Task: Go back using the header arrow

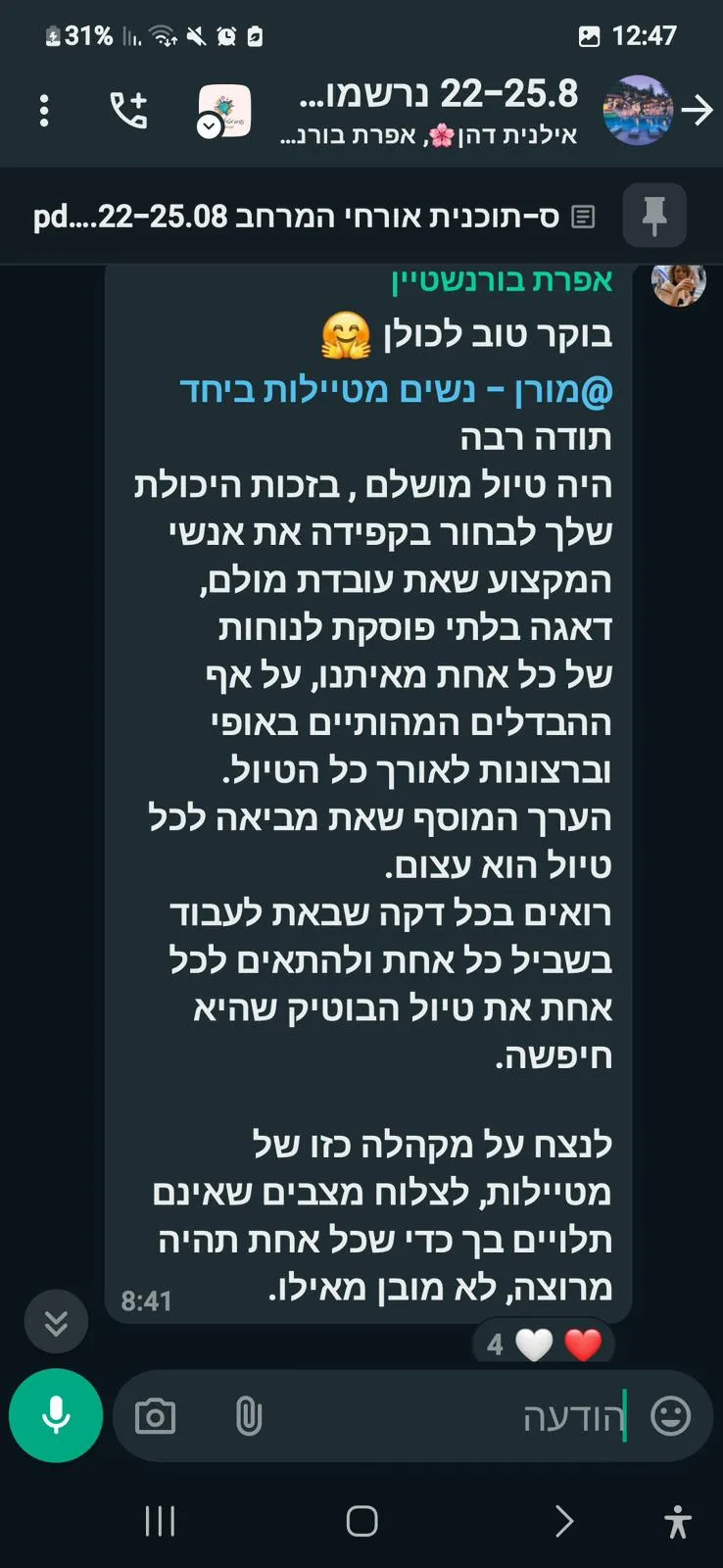Action: point(698,111)
